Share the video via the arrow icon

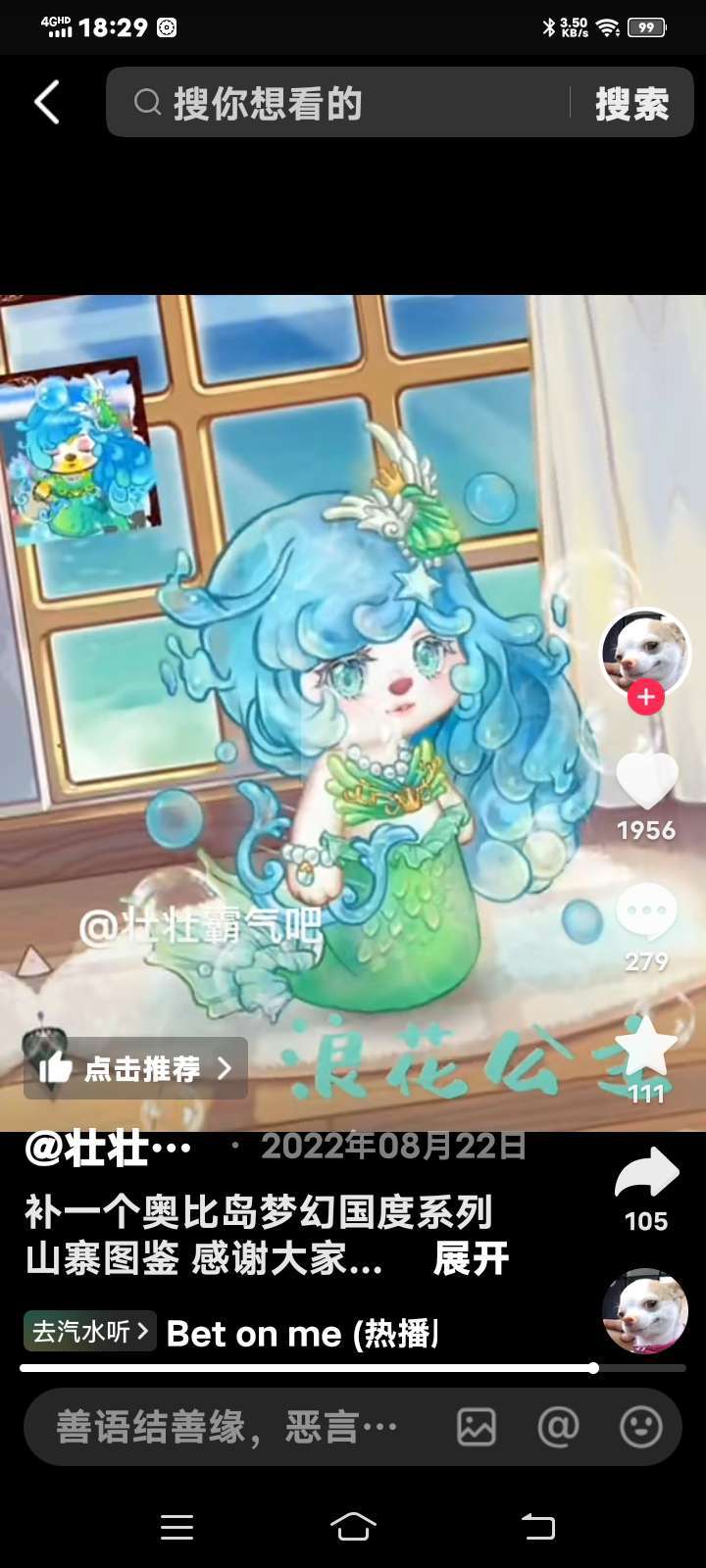coord(646,1175)
